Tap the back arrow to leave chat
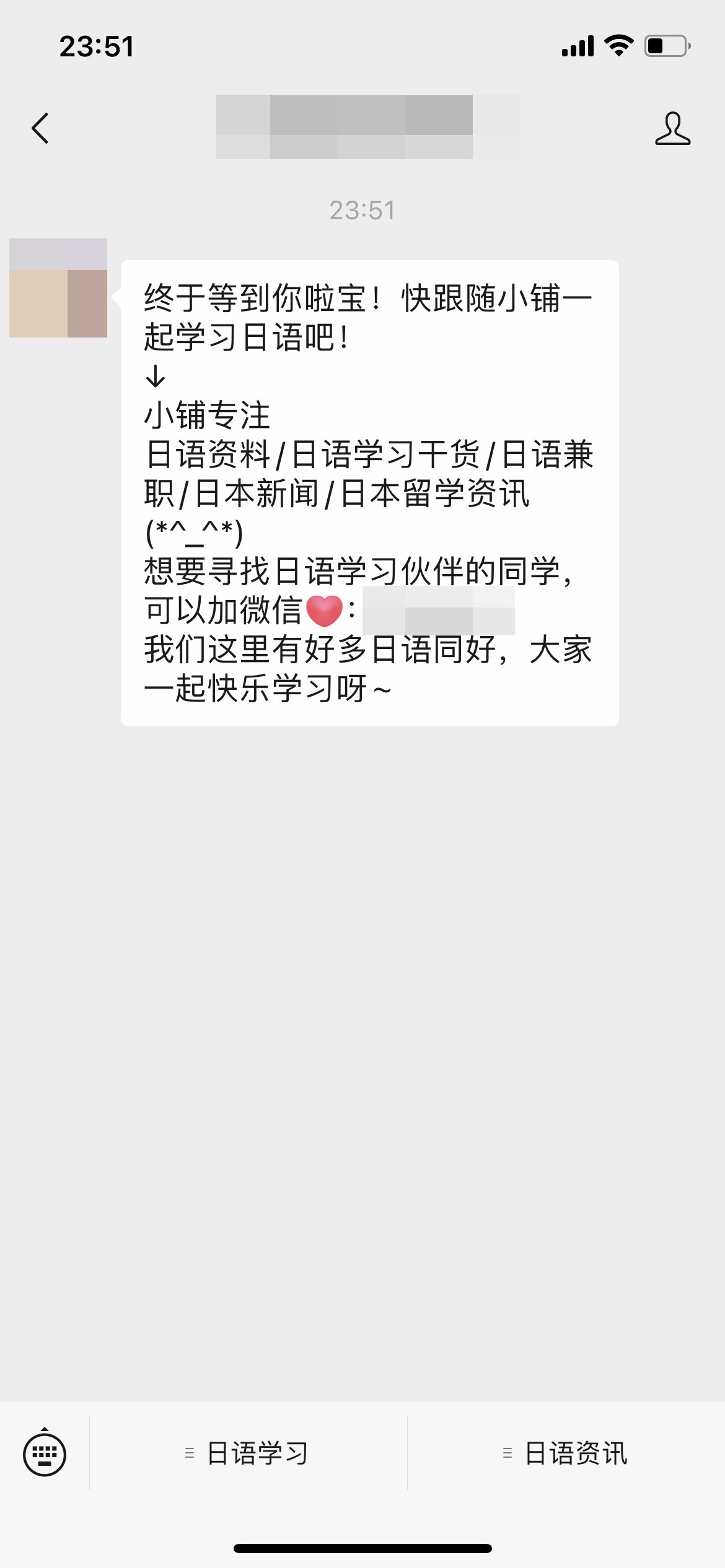This screenshot has width=725, height=1568. coord(40,128)
